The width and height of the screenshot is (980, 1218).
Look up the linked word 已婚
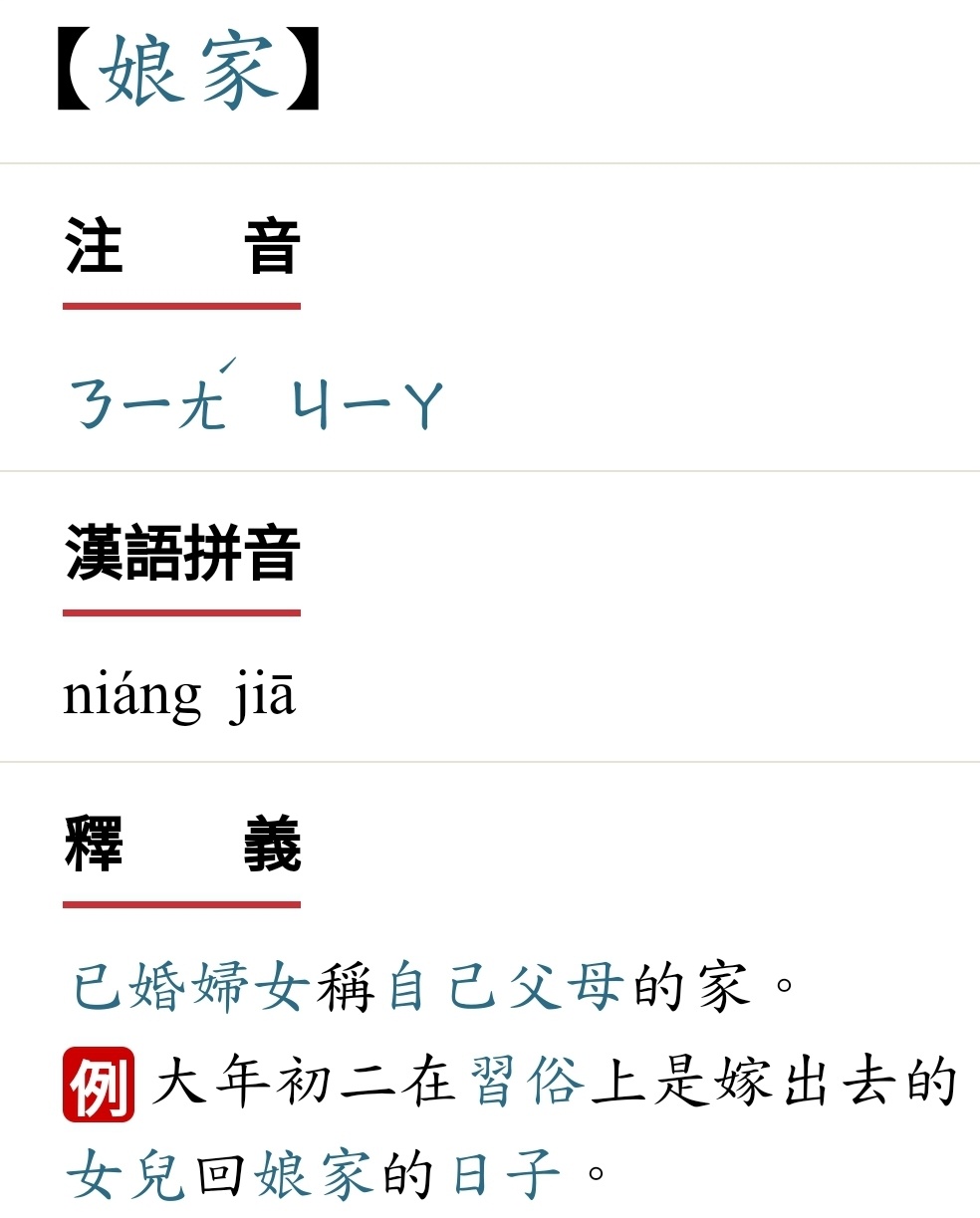pos(125,987)
